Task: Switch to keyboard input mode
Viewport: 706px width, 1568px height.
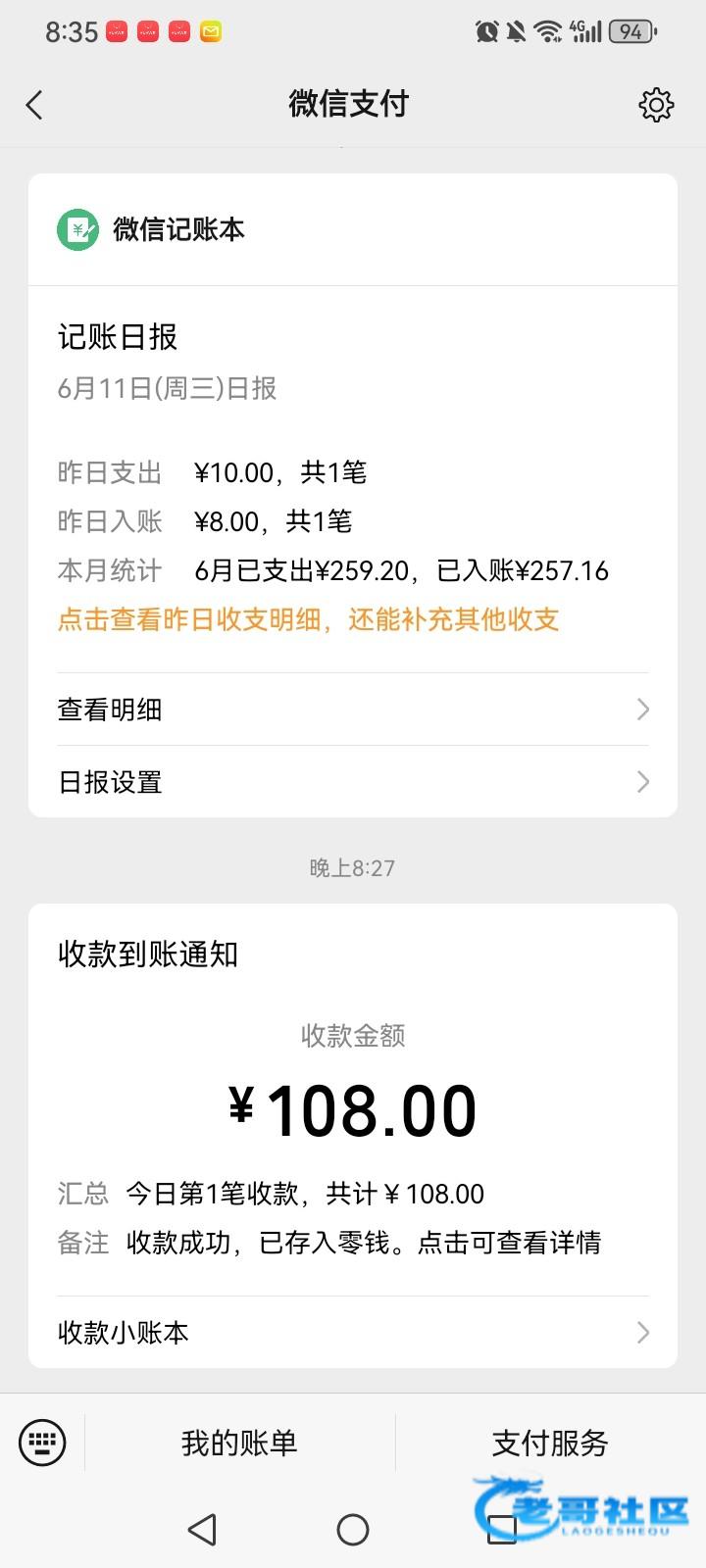Action: (x=42, y=1443)
